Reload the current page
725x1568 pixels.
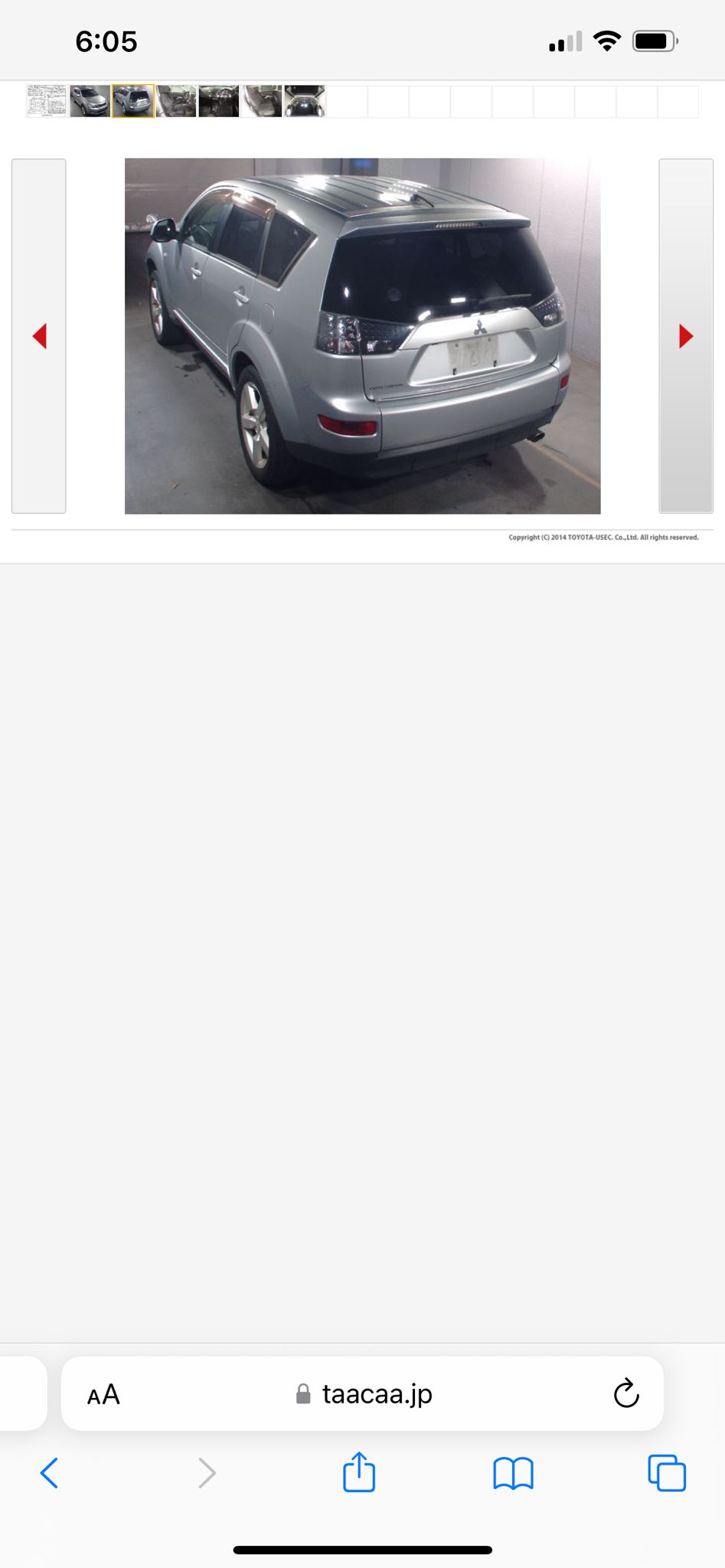(626, 1393)
